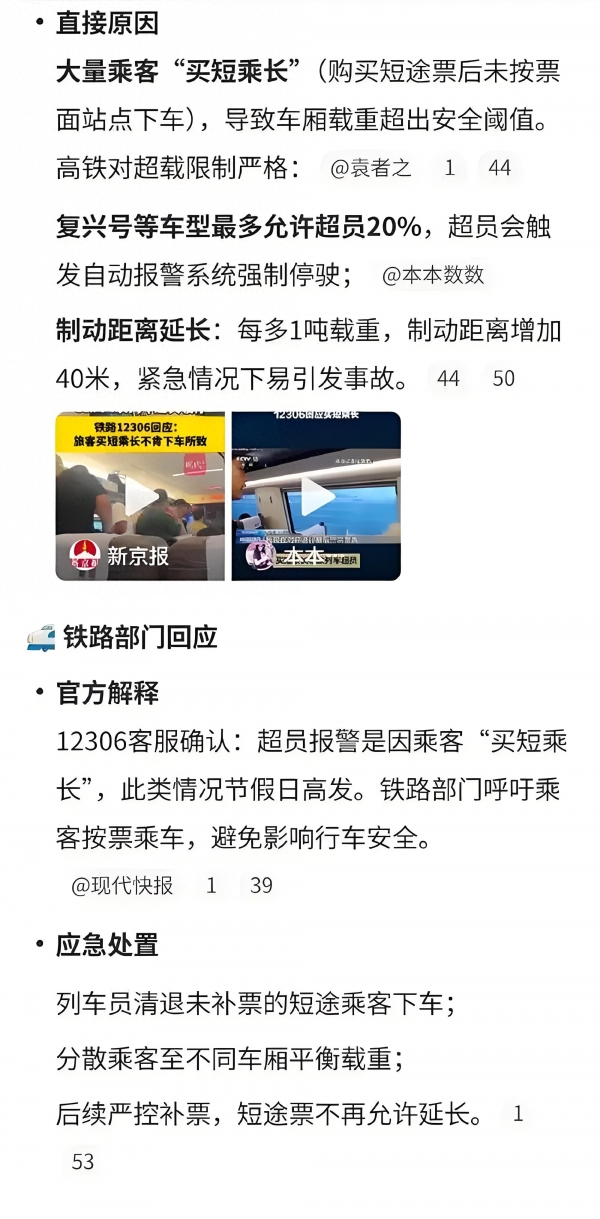Play the video thumbnail next to 新京报 video

(317, 496)
